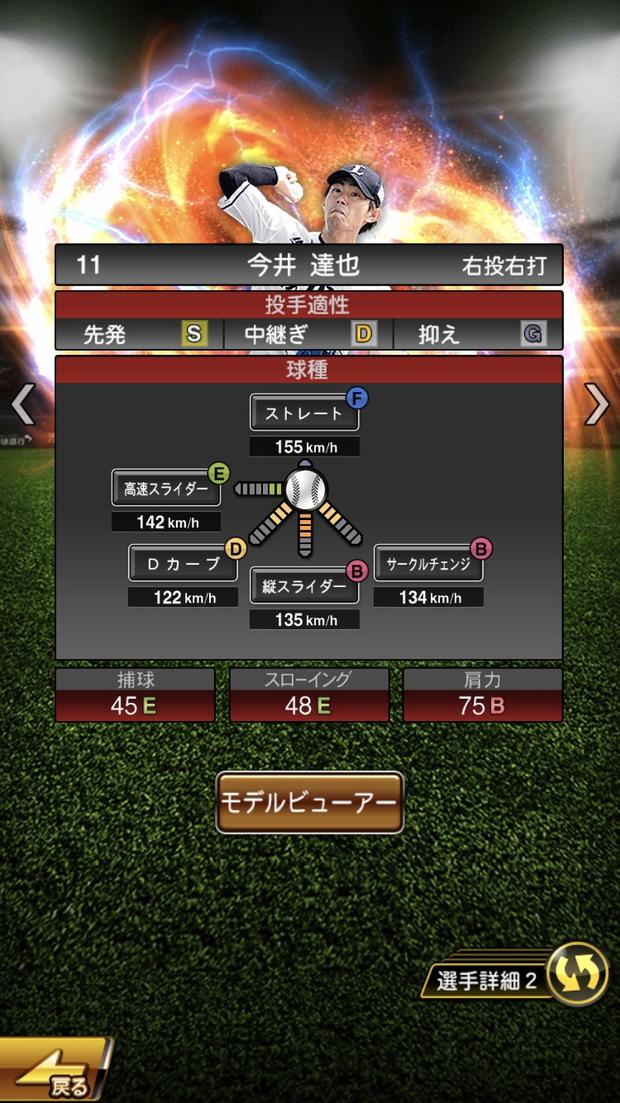The image size is (620, 1103).
Task: Select the サークルチェンジ pitch type
Action: pos(428,563)
